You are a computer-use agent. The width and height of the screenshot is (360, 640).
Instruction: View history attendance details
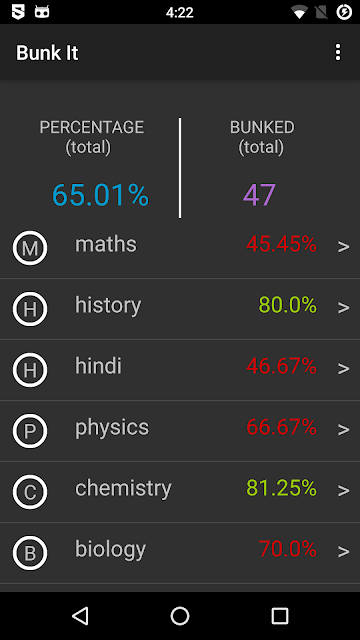click(x=180, y=309)
